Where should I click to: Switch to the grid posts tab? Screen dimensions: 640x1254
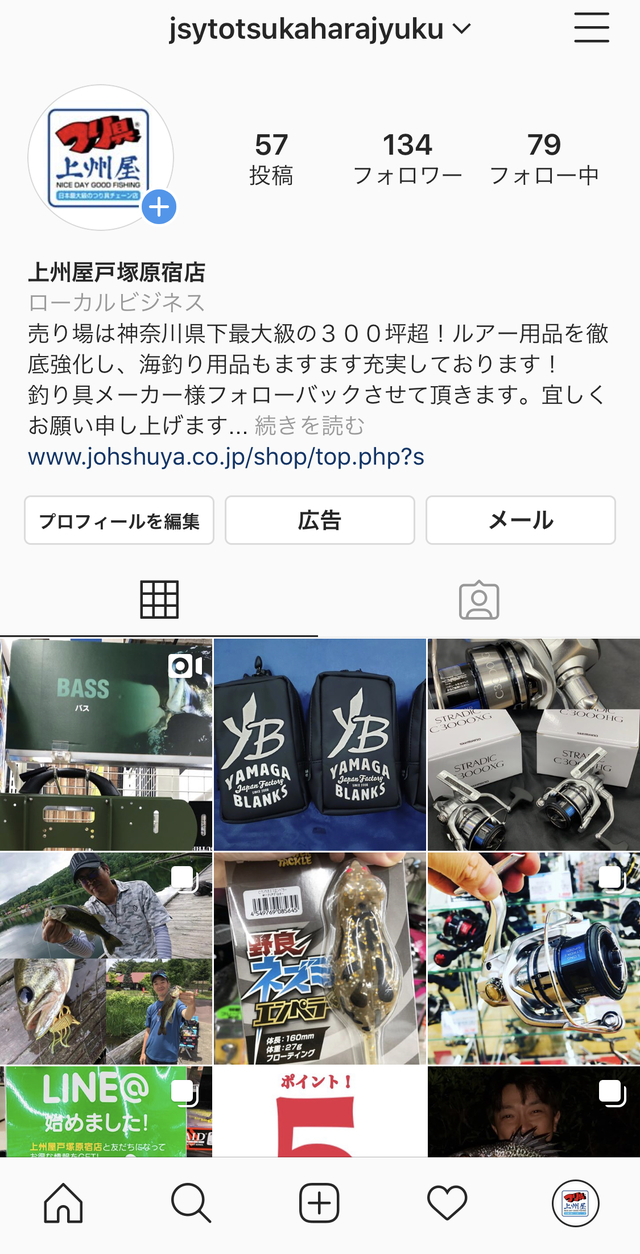coord(159,599)
